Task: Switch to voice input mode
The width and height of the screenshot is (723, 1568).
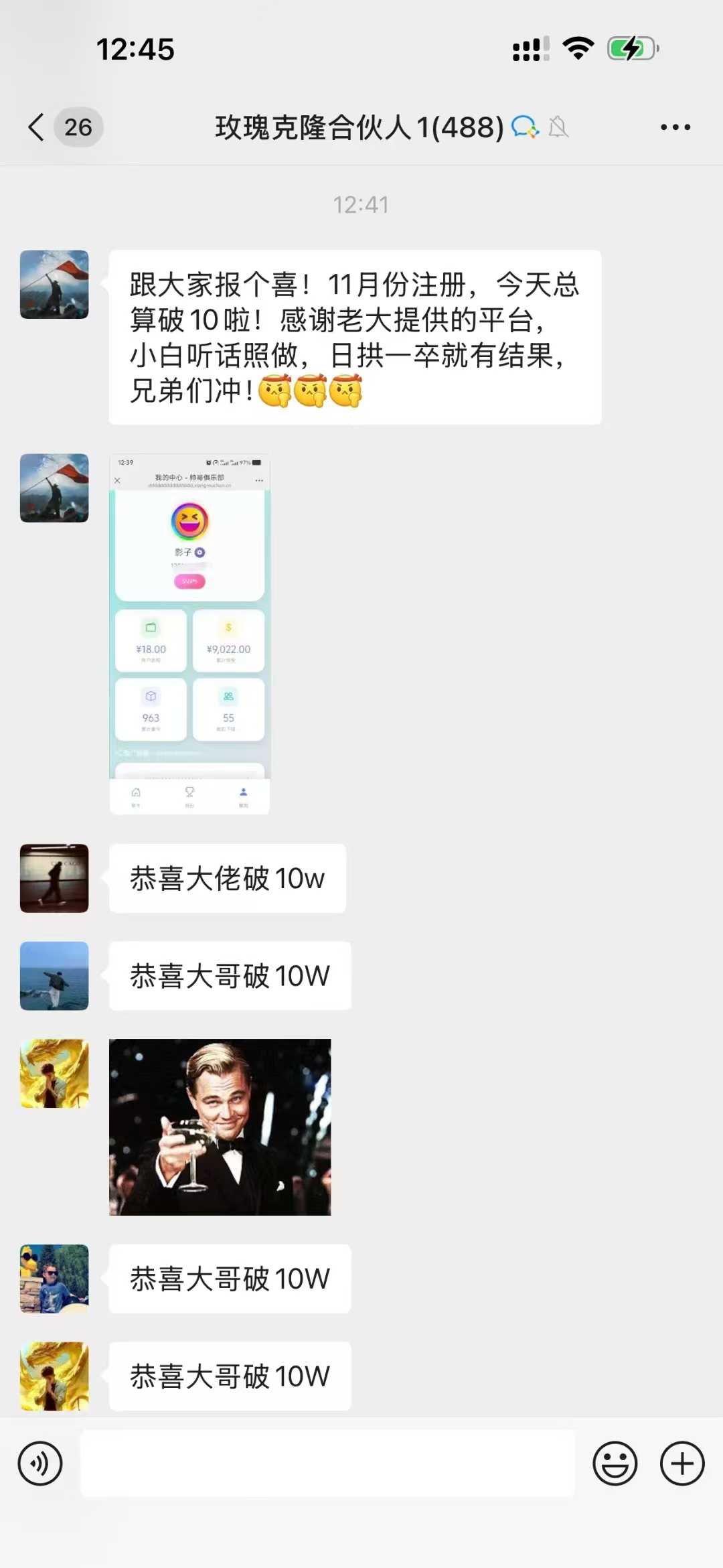Action: 40,1464
